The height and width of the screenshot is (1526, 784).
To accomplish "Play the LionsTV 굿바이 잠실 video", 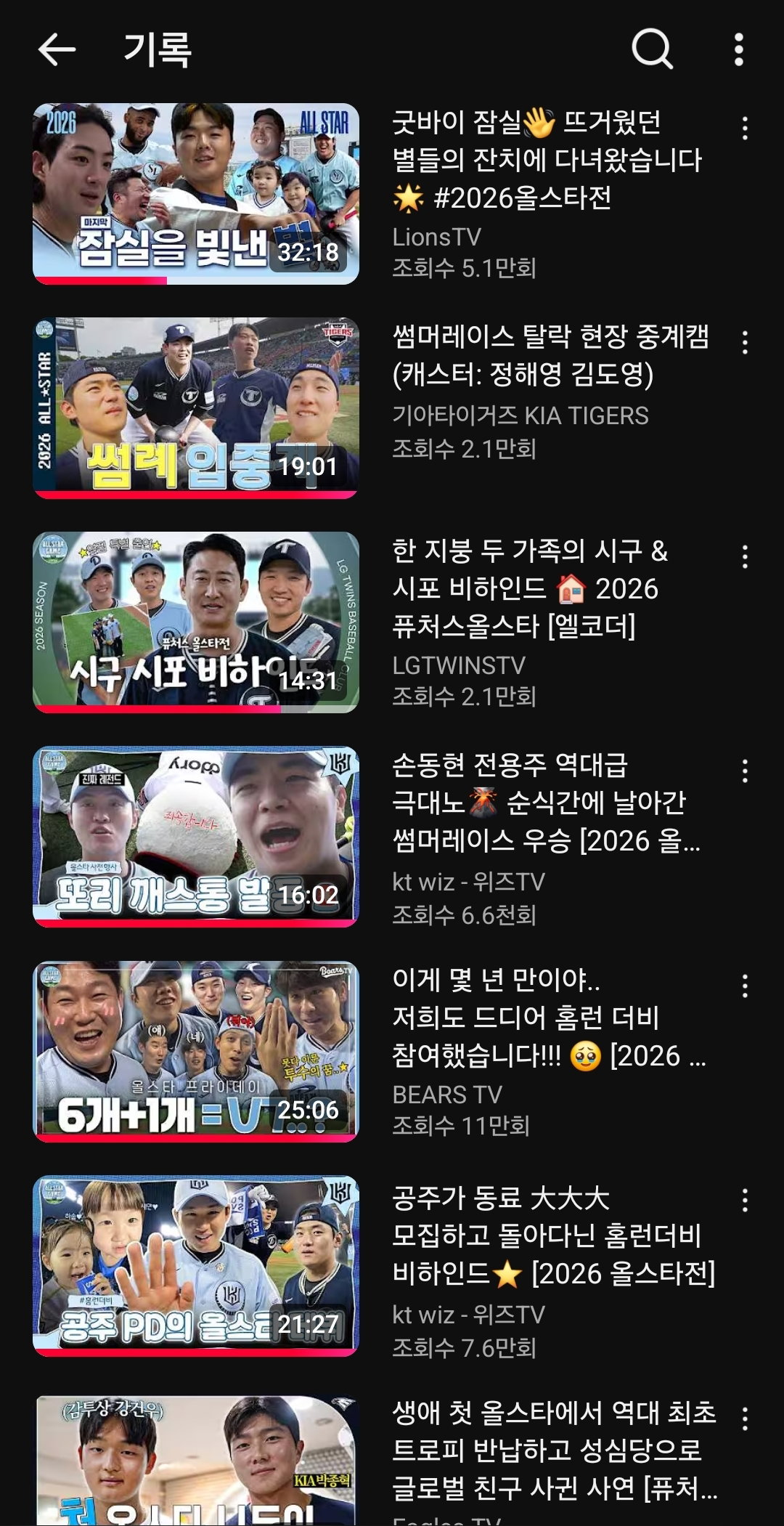I will pos(196,193).
